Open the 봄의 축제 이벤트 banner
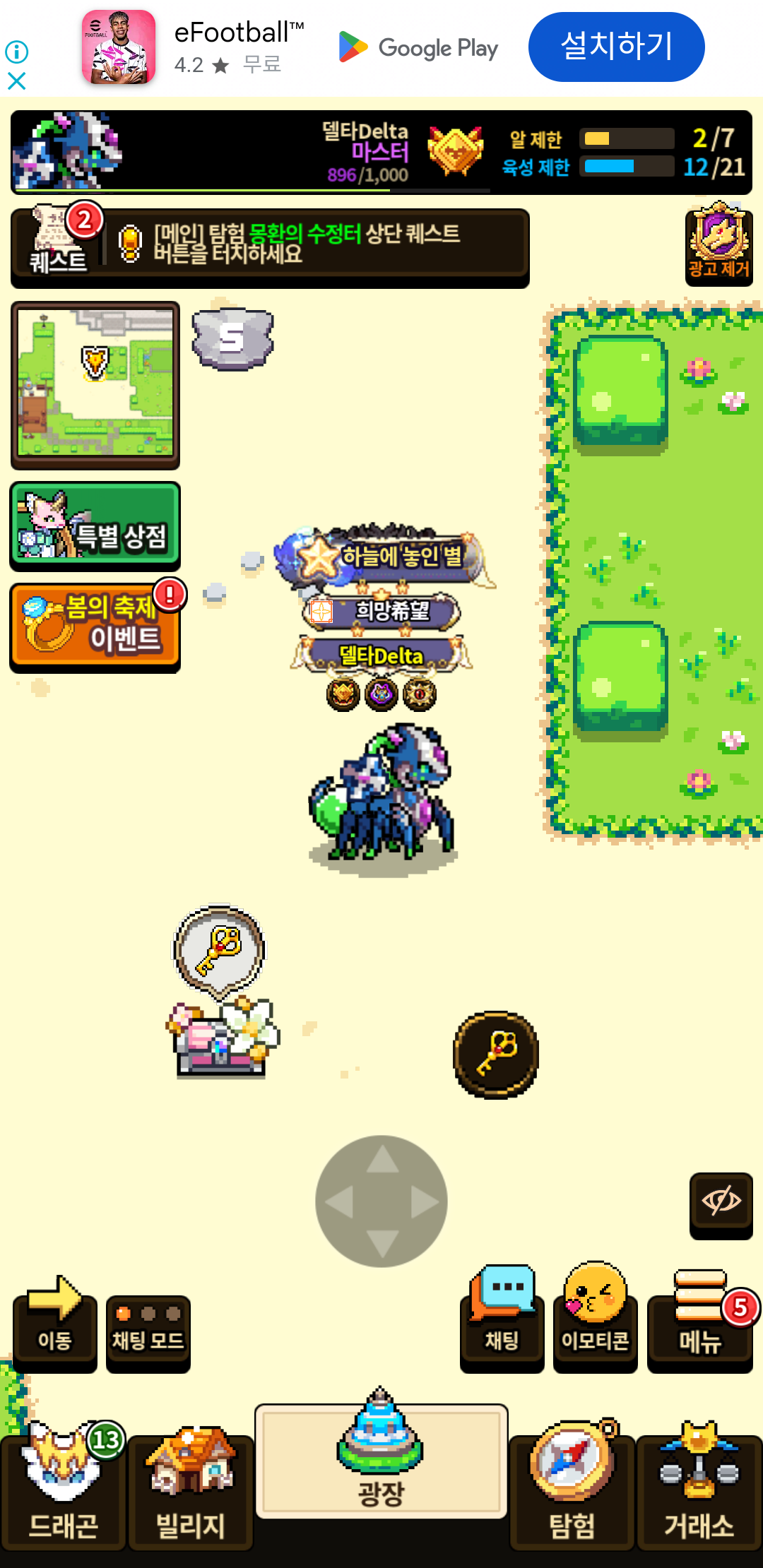The width and height of the screenshot is (763, 1568). [95, 626]
